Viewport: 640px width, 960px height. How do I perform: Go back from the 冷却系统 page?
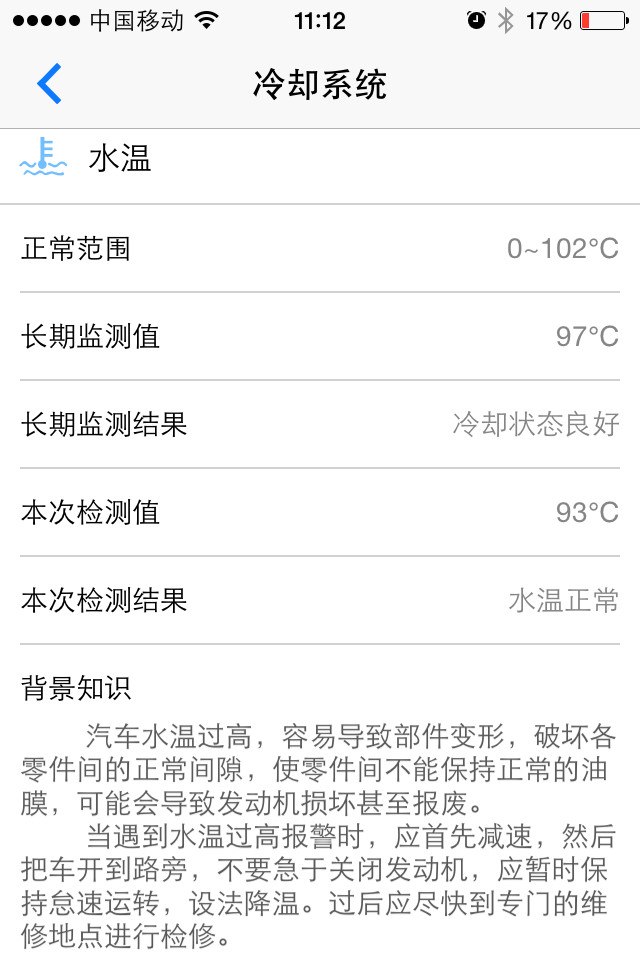pyautogui.click(x=49, y=84)
